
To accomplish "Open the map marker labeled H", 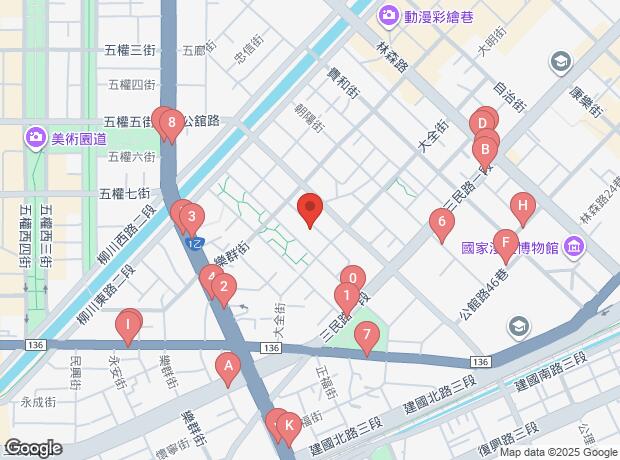I will 521,207.
